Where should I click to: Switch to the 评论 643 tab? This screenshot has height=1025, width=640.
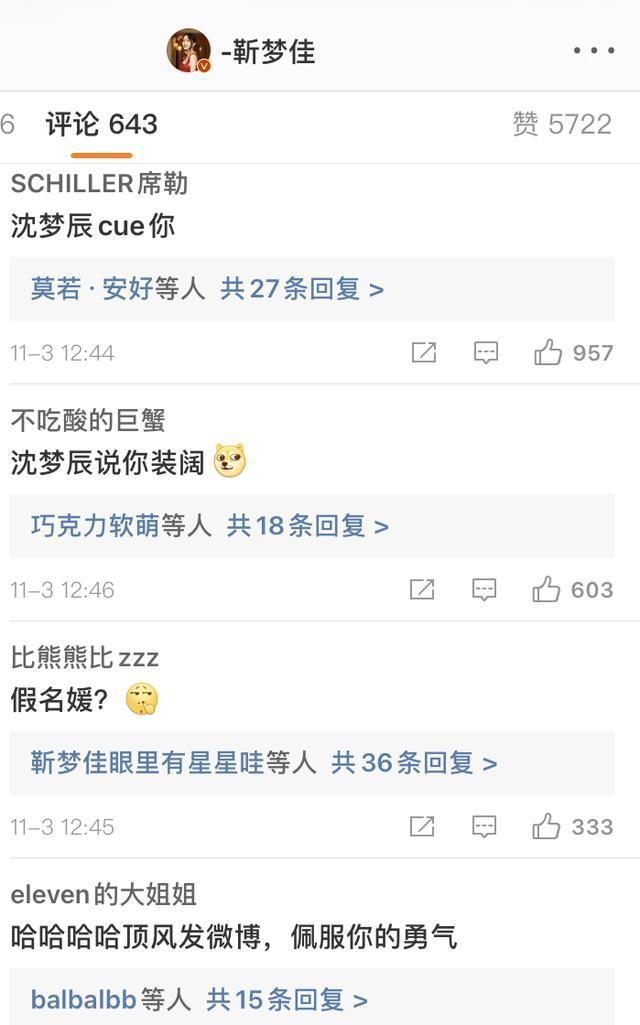click(x=101, y=124)
